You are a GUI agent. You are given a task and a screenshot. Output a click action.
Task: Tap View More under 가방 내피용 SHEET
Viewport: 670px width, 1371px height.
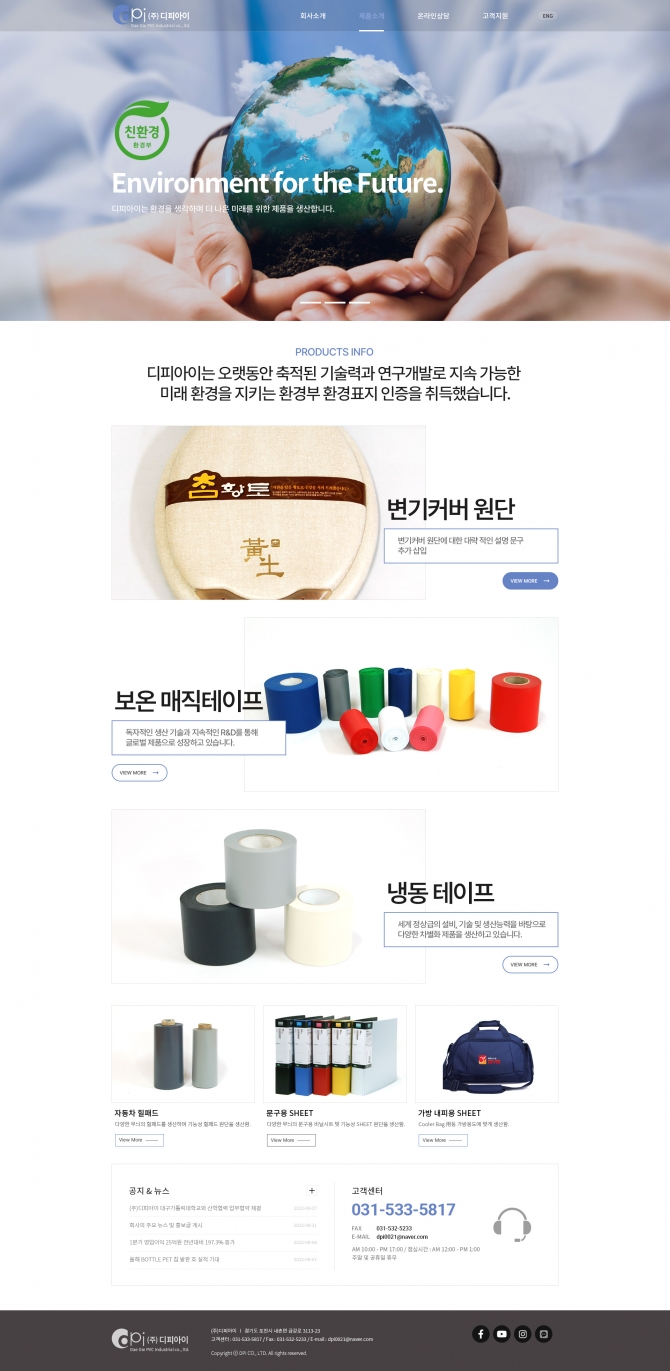pyautogui.click(x=443, y=1140)
